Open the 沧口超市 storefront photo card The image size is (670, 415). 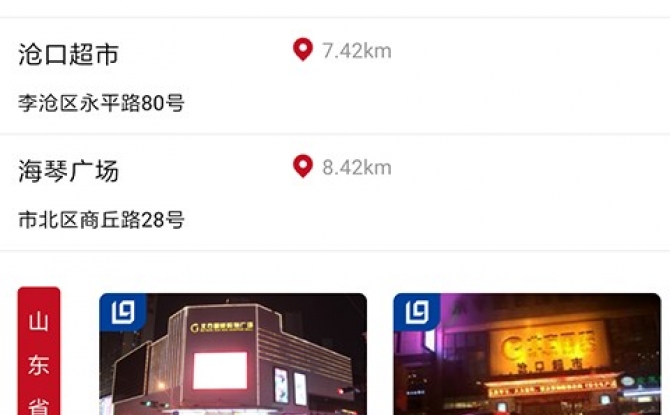coord(527,355)
